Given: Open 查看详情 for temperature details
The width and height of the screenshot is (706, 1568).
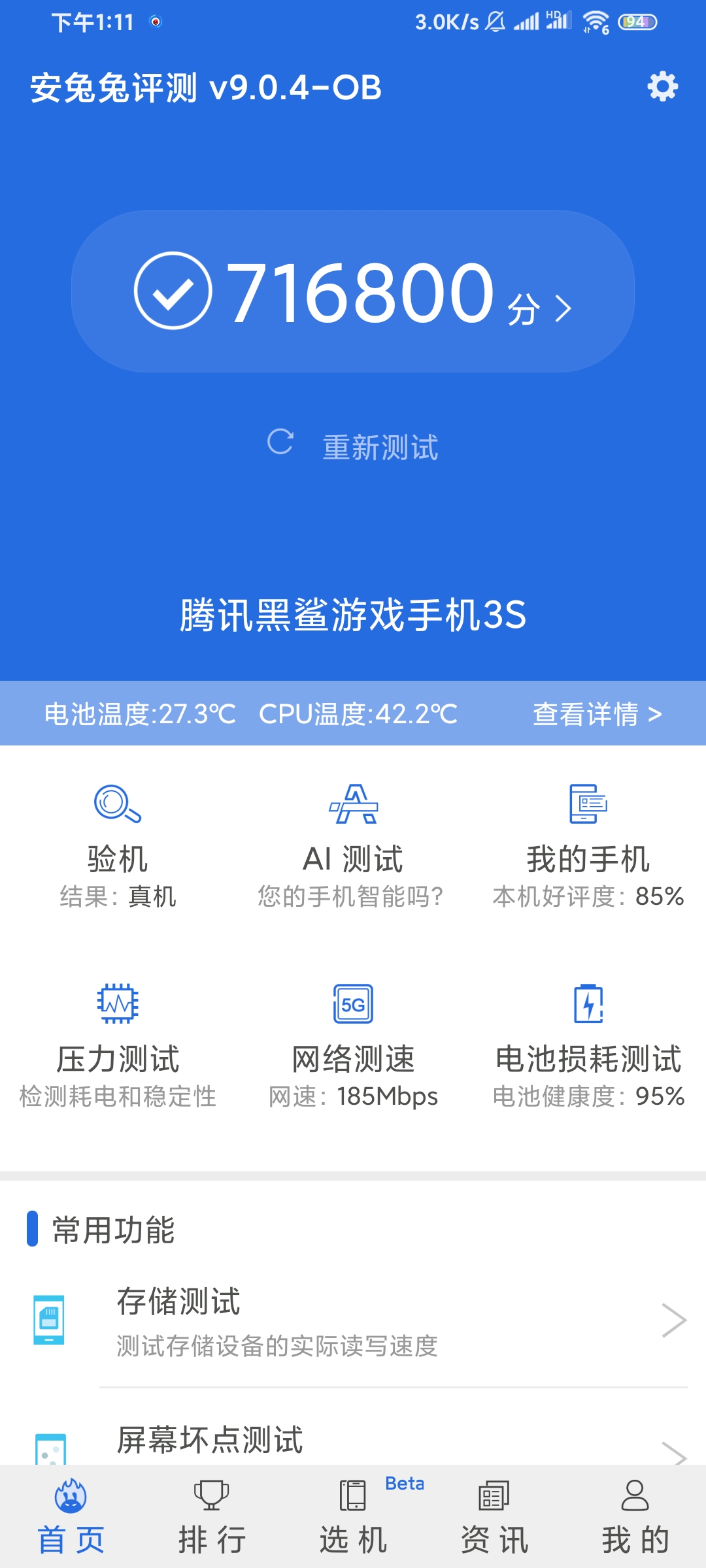Looking at the screenshot, I should 597,713.
